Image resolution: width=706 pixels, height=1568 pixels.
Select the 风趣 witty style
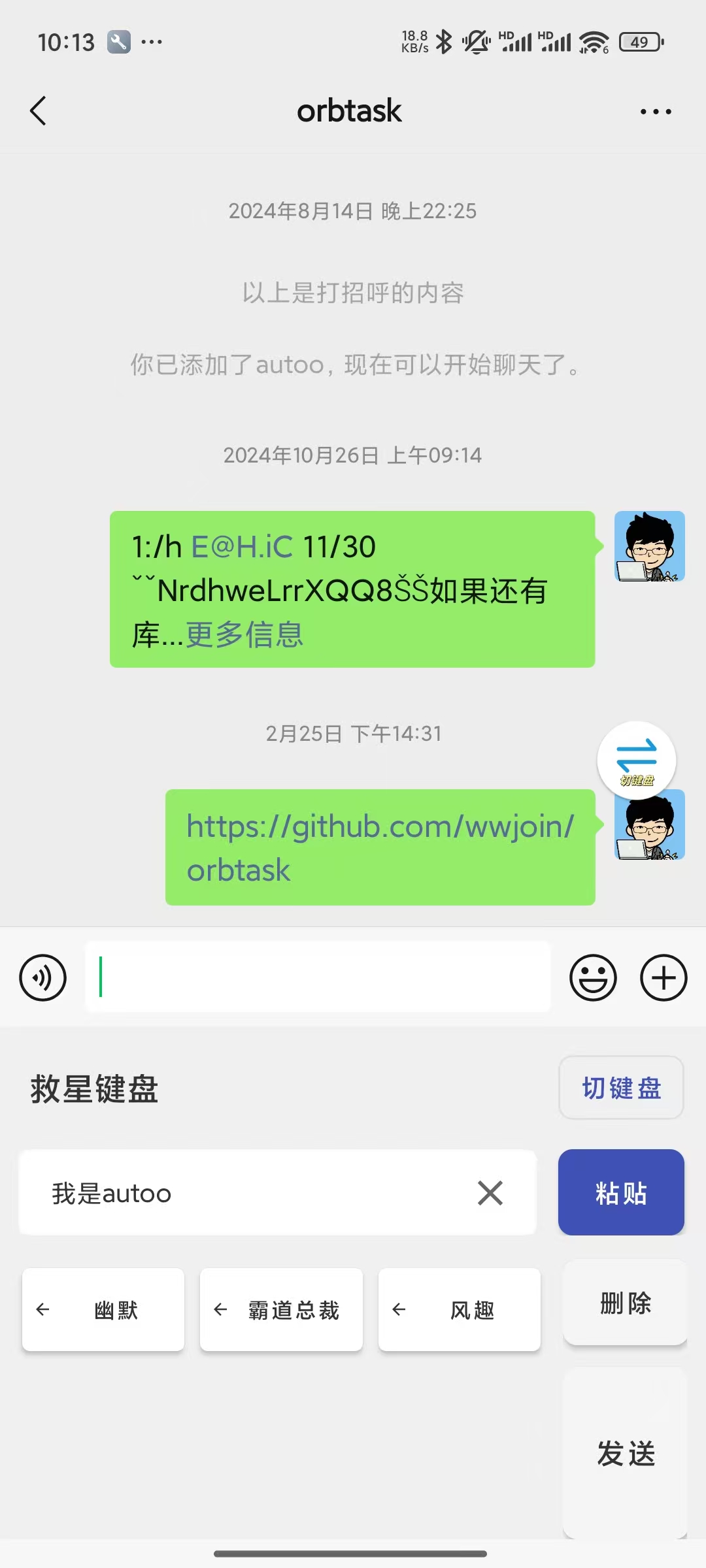click(460, 1310)
